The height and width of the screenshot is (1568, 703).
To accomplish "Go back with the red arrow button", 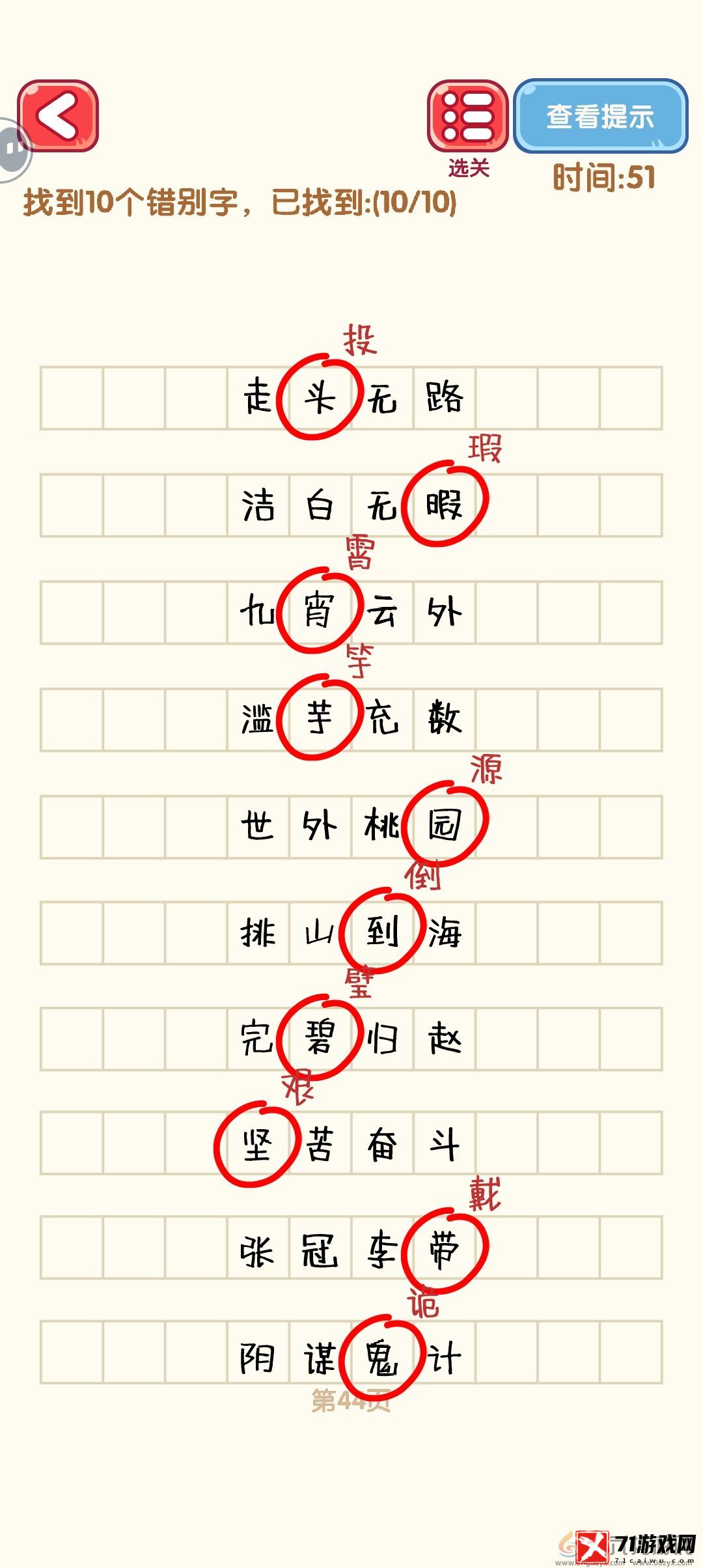I will pos(58,117).
